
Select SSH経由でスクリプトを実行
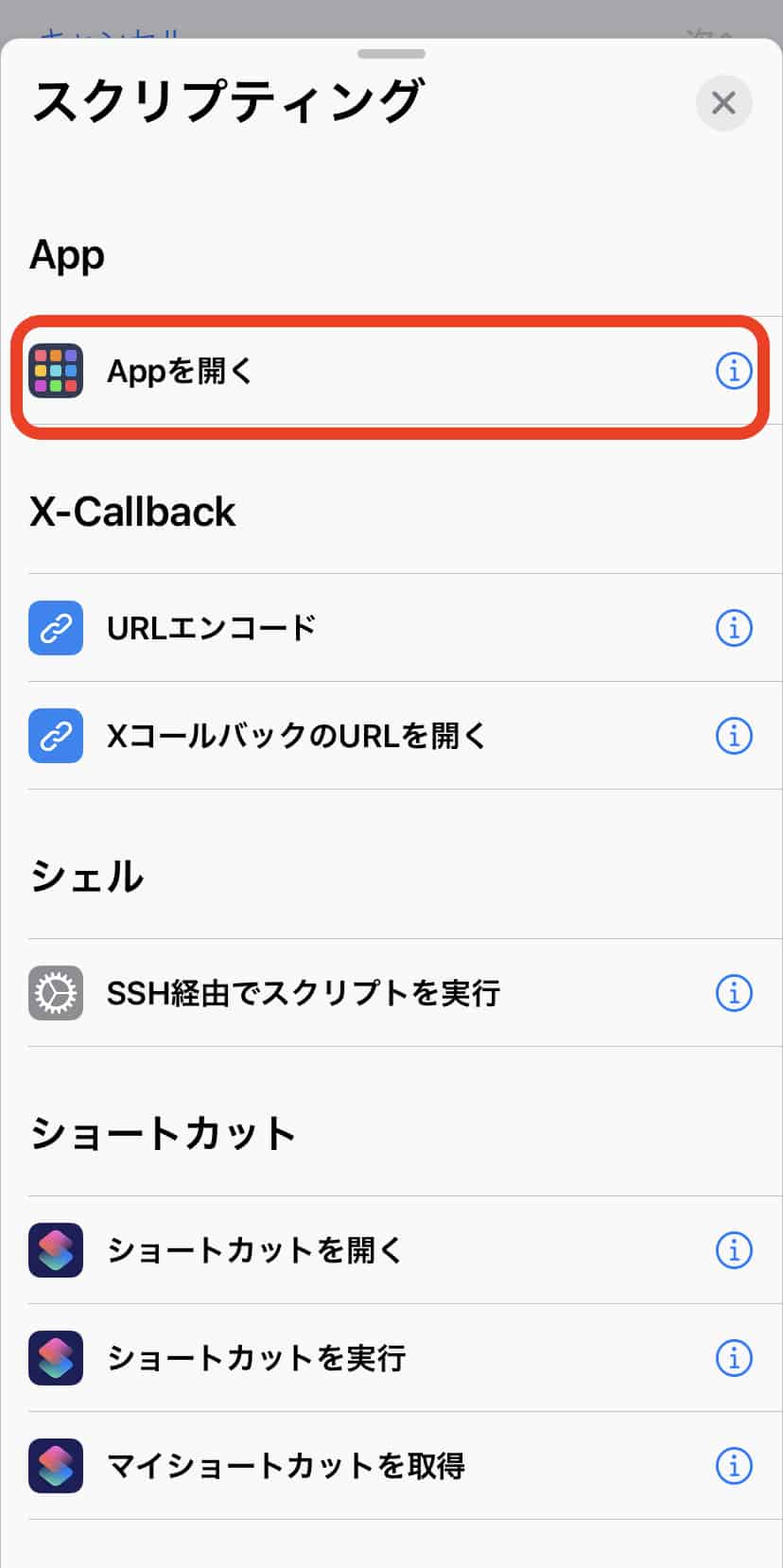click(303, 993)
